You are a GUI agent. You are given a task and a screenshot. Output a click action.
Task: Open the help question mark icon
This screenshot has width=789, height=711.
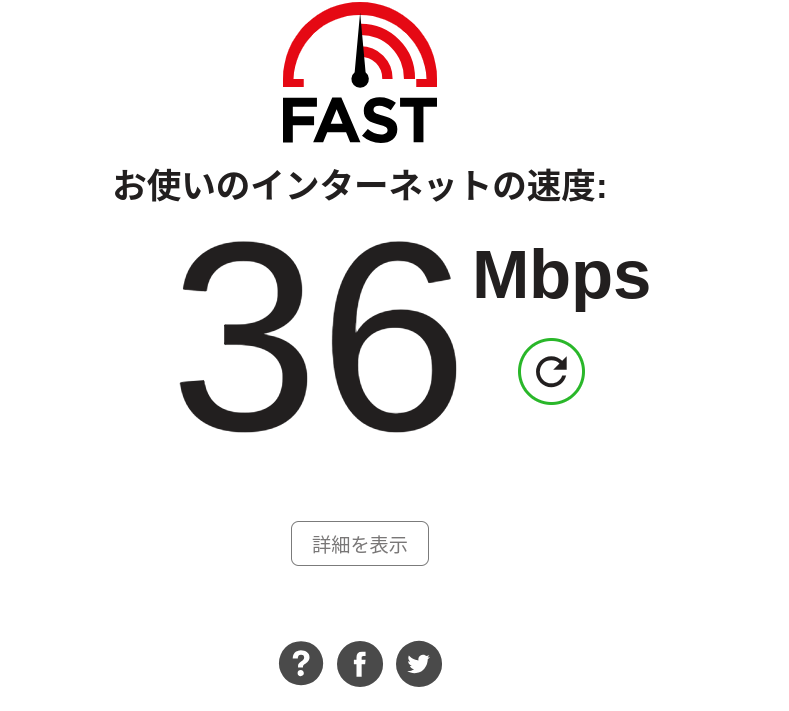pos(301,663)
